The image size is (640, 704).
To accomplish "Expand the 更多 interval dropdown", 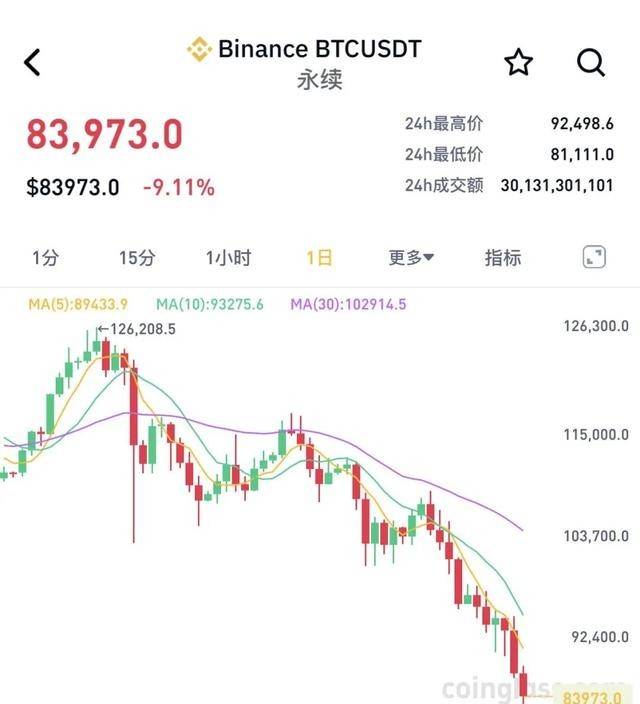I will (411, 258).
